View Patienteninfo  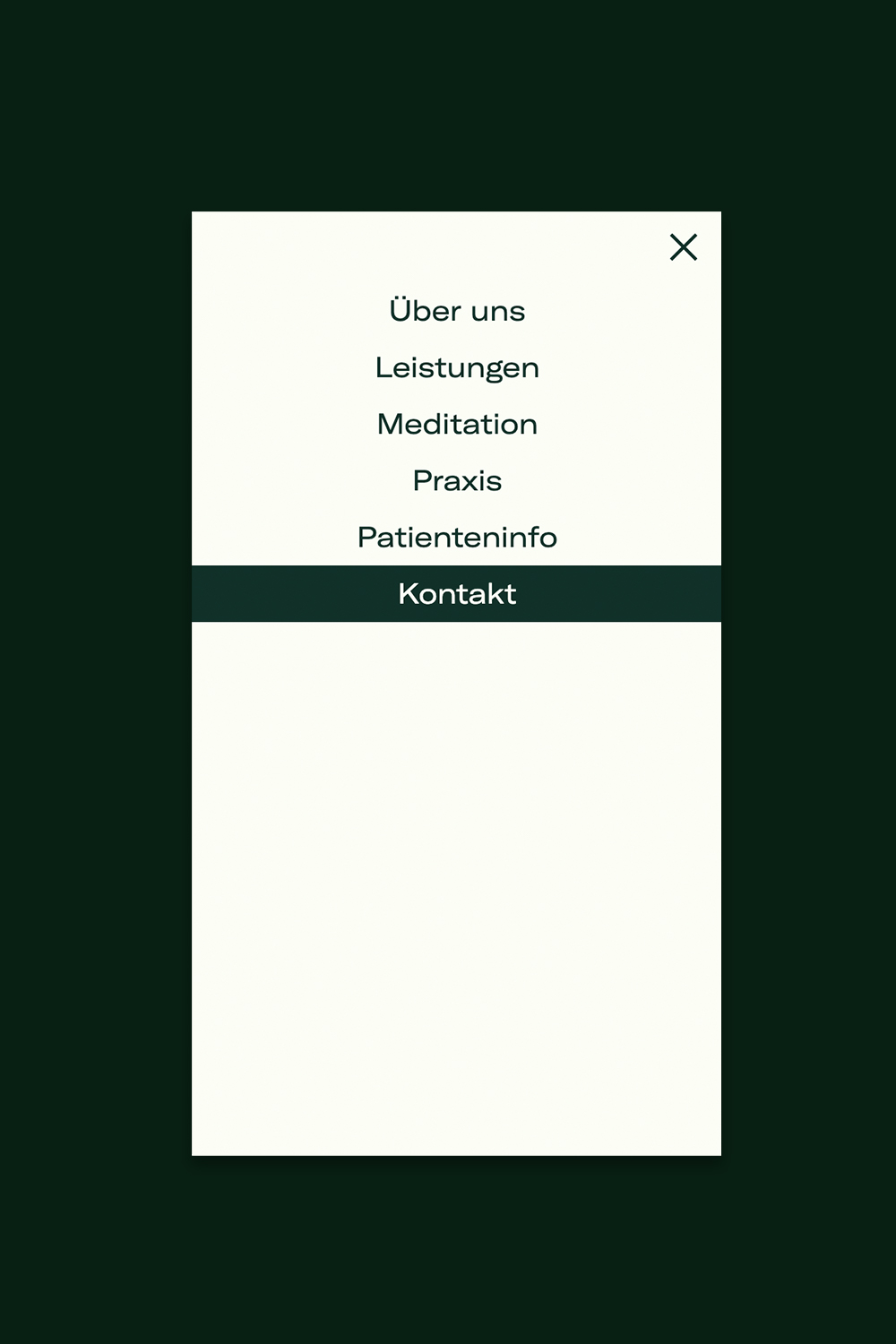[457, 538]
